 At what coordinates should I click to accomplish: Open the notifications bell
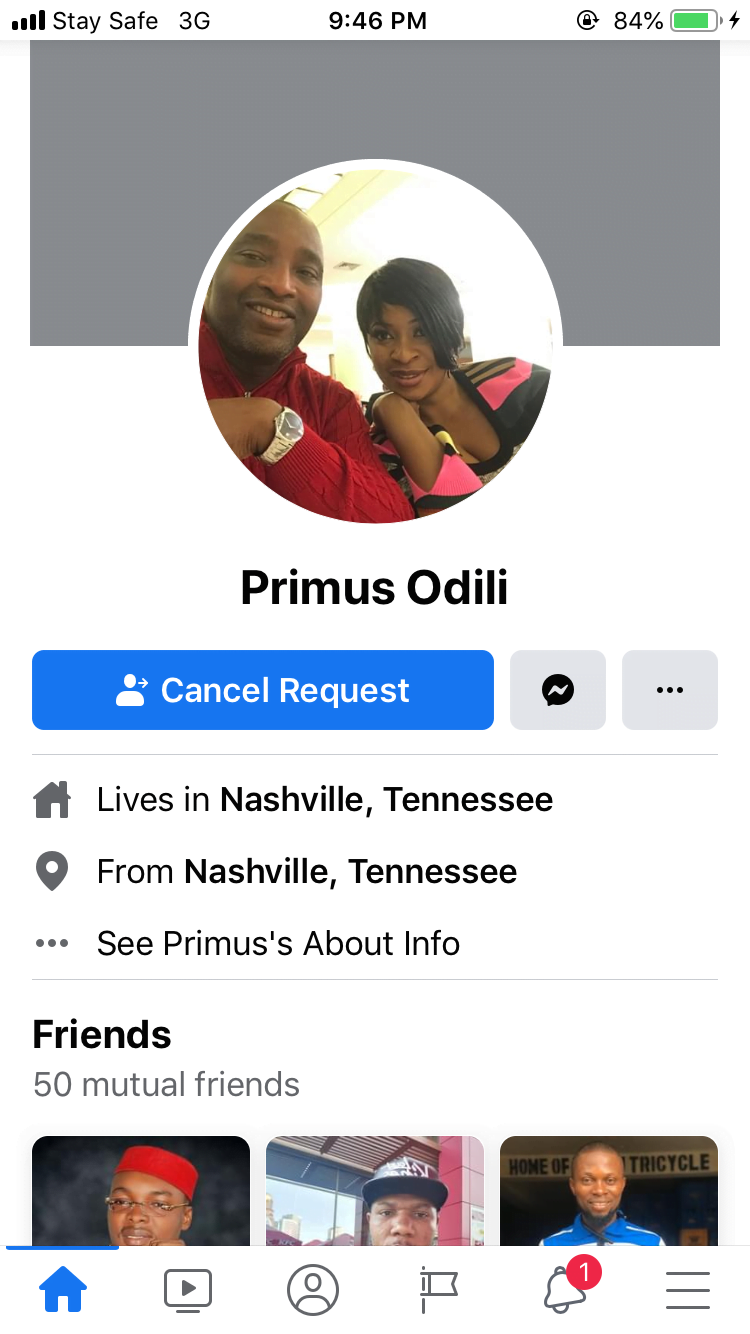564,1290
